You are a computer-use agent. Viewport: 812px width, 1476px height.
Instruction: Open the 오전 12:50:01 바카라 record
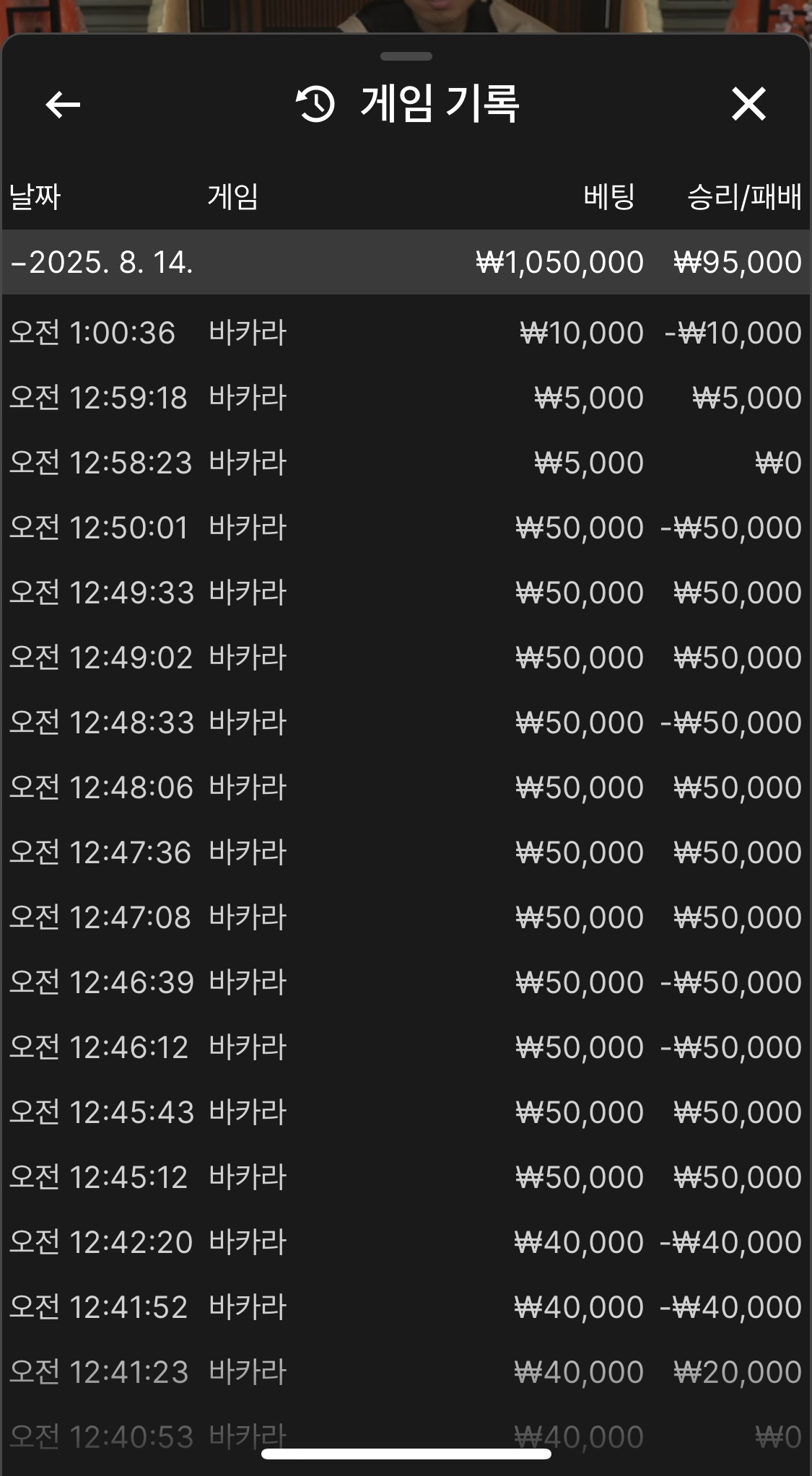[406, 528]
